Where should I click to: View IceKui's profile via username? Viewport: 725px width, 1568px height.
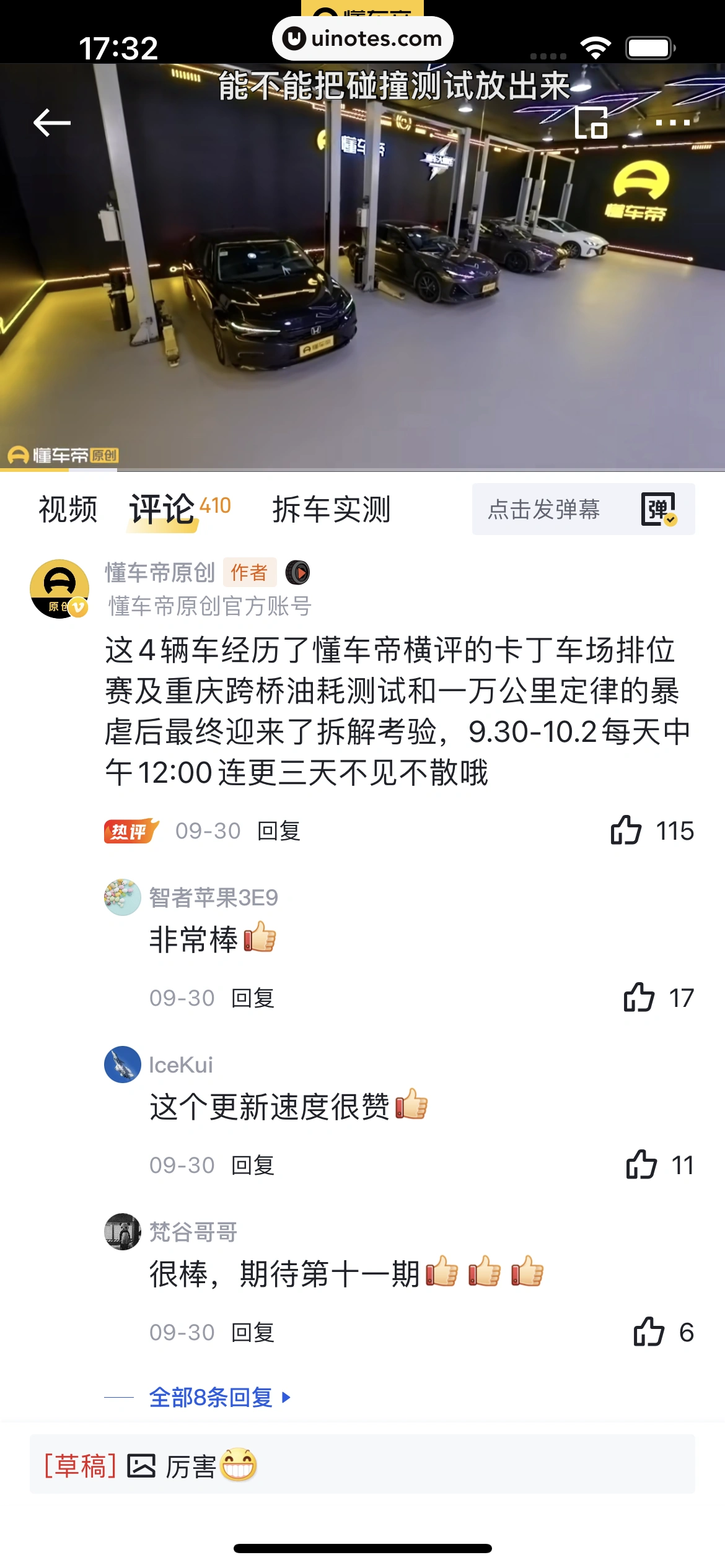tap(181, 1065)
